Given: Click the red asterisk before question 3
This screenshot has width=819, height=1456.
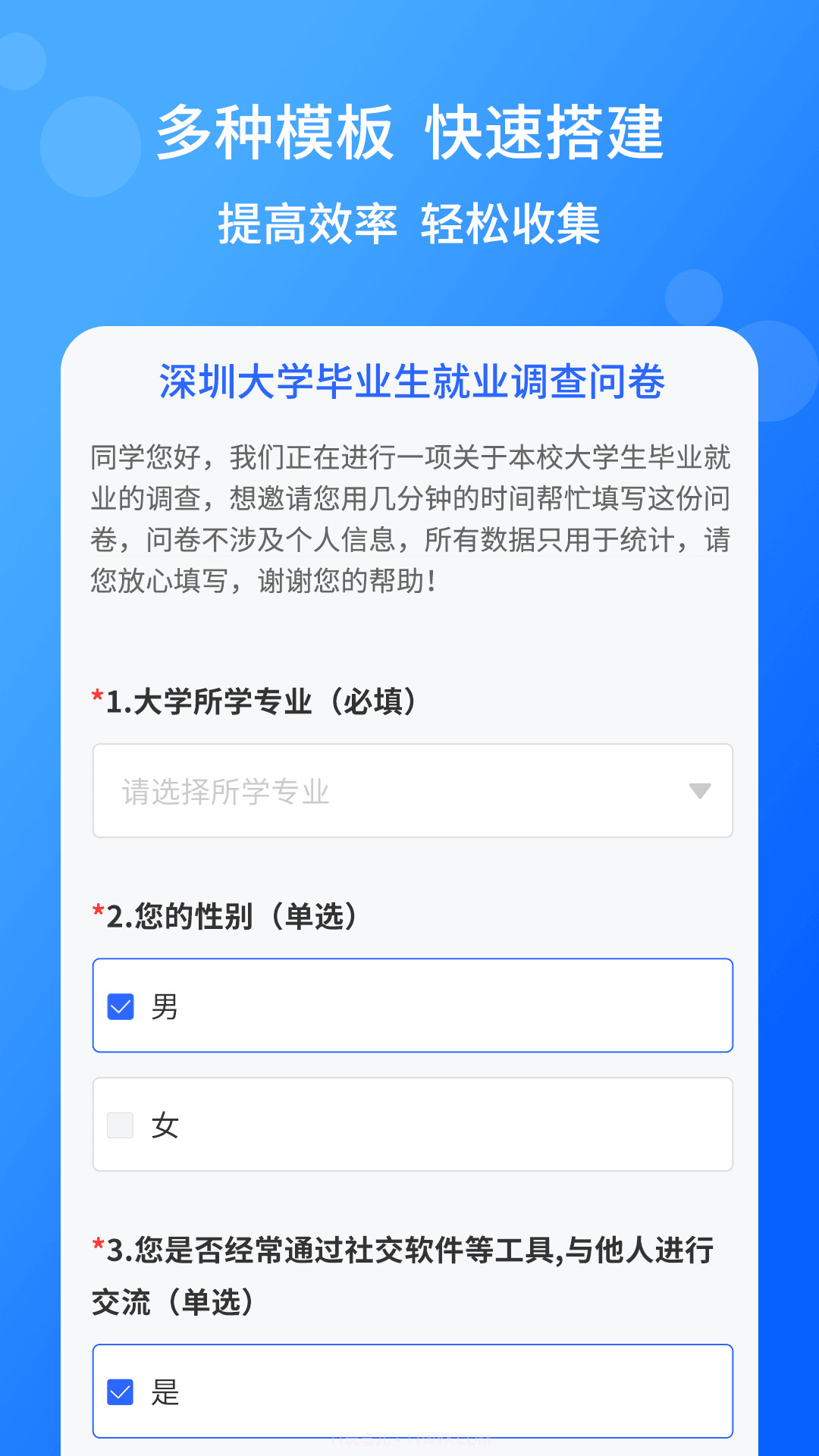Looking at the screenshot, I should (97, 1247).
